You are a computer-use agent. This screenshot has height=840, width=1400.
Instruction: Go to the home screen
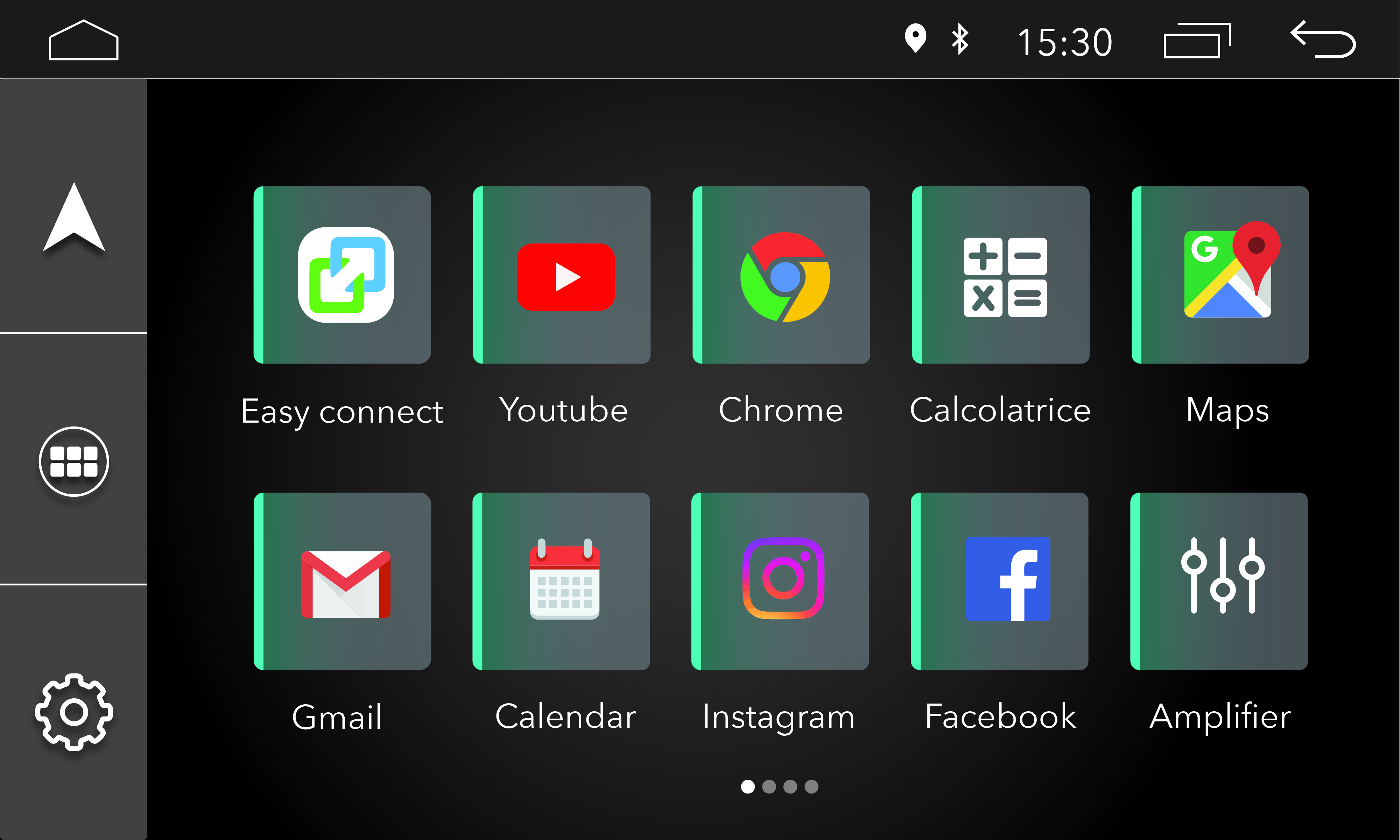(x=83, y=40)
